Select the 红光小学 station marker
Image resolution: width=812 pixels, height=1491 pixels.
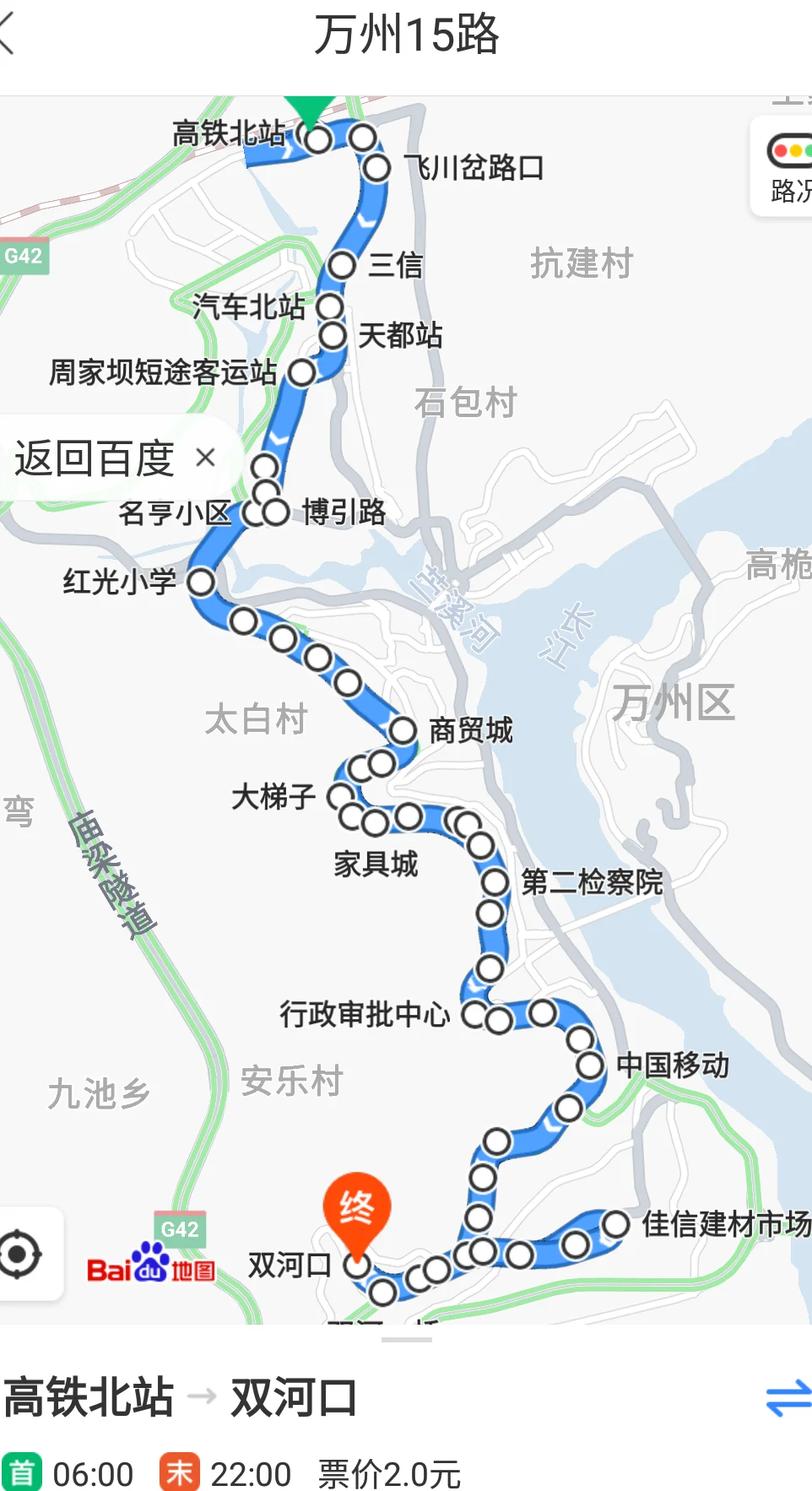pyautogui.click(x=201, y=583)
